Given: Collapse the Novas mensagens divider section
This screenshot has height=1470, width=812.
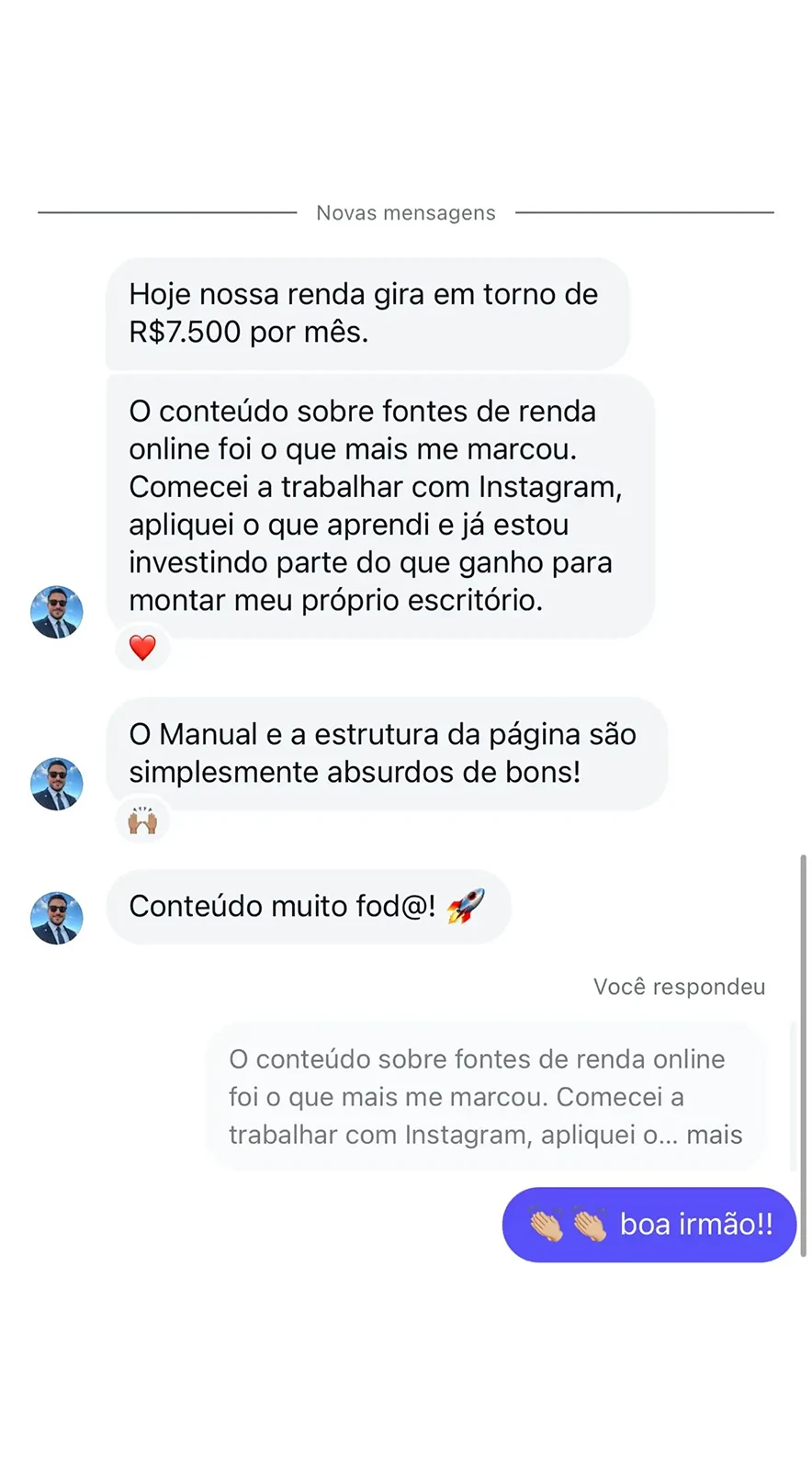Looking at the screenshot, I should (x=405, y=212).
